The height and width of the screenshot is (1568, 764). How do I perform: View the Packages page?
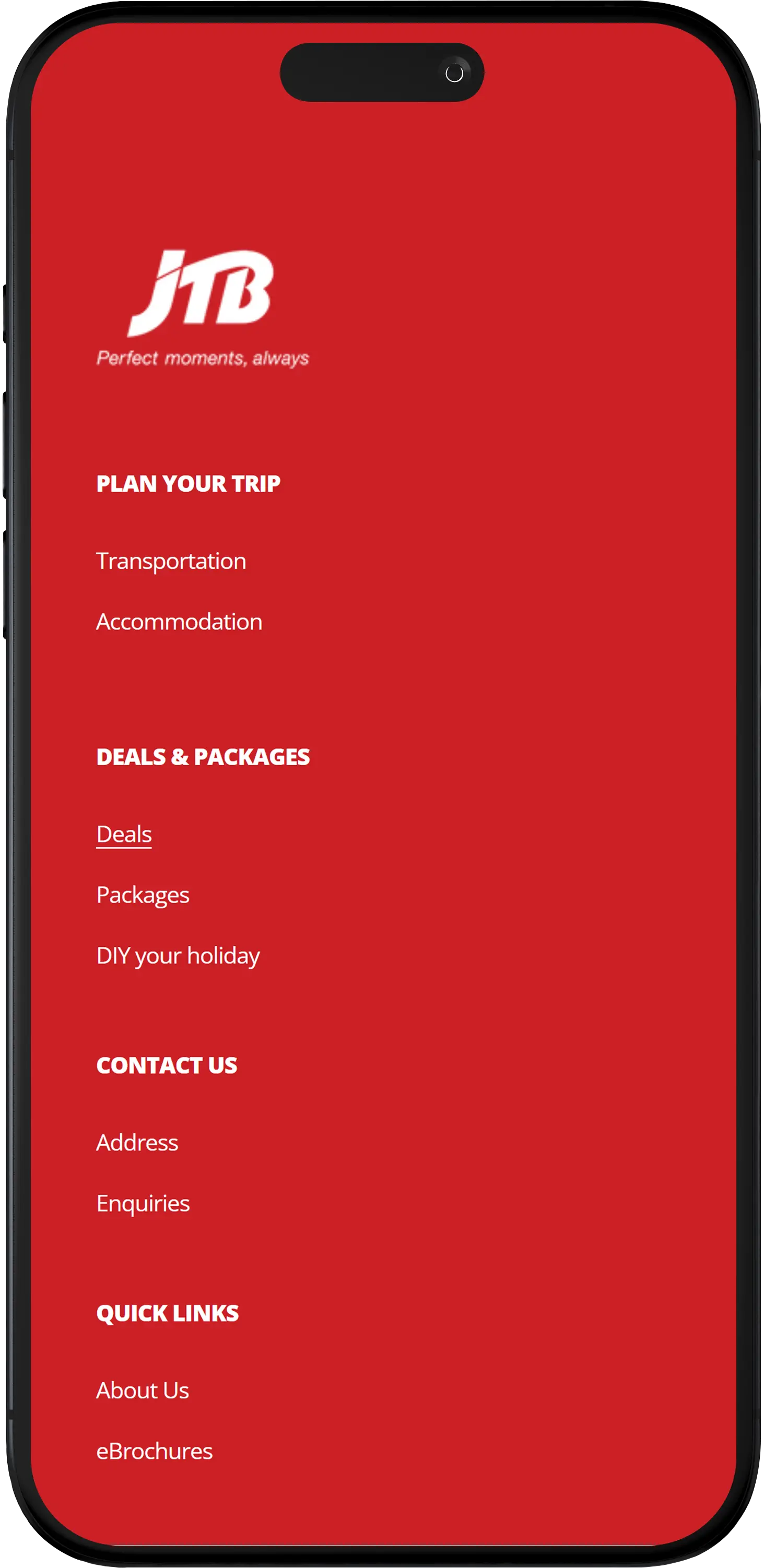pyautogui.click(x=143, y=895)
